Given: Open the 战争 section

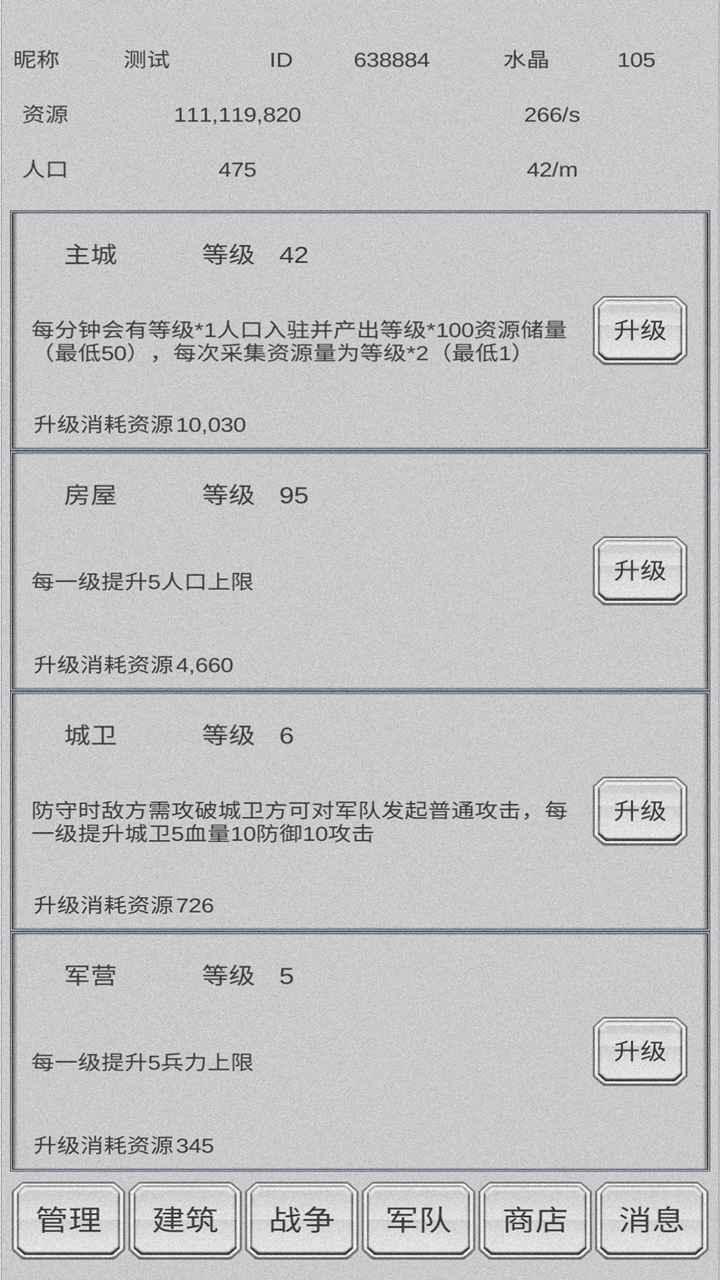Looking at the screenshot, I should click(x=300, y=1218).
